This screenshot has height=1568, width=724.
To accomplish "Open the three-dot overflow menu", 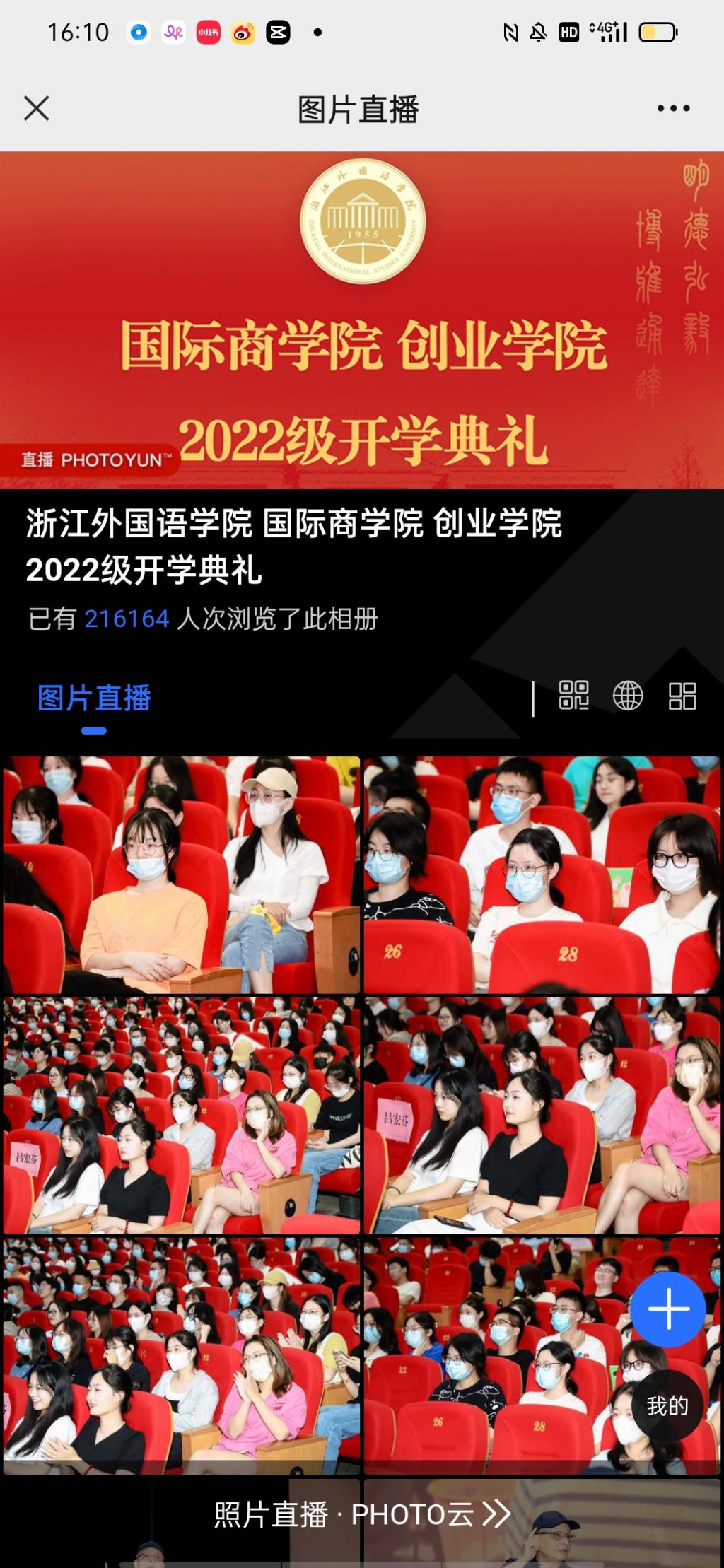I will (x=672, y=109).
